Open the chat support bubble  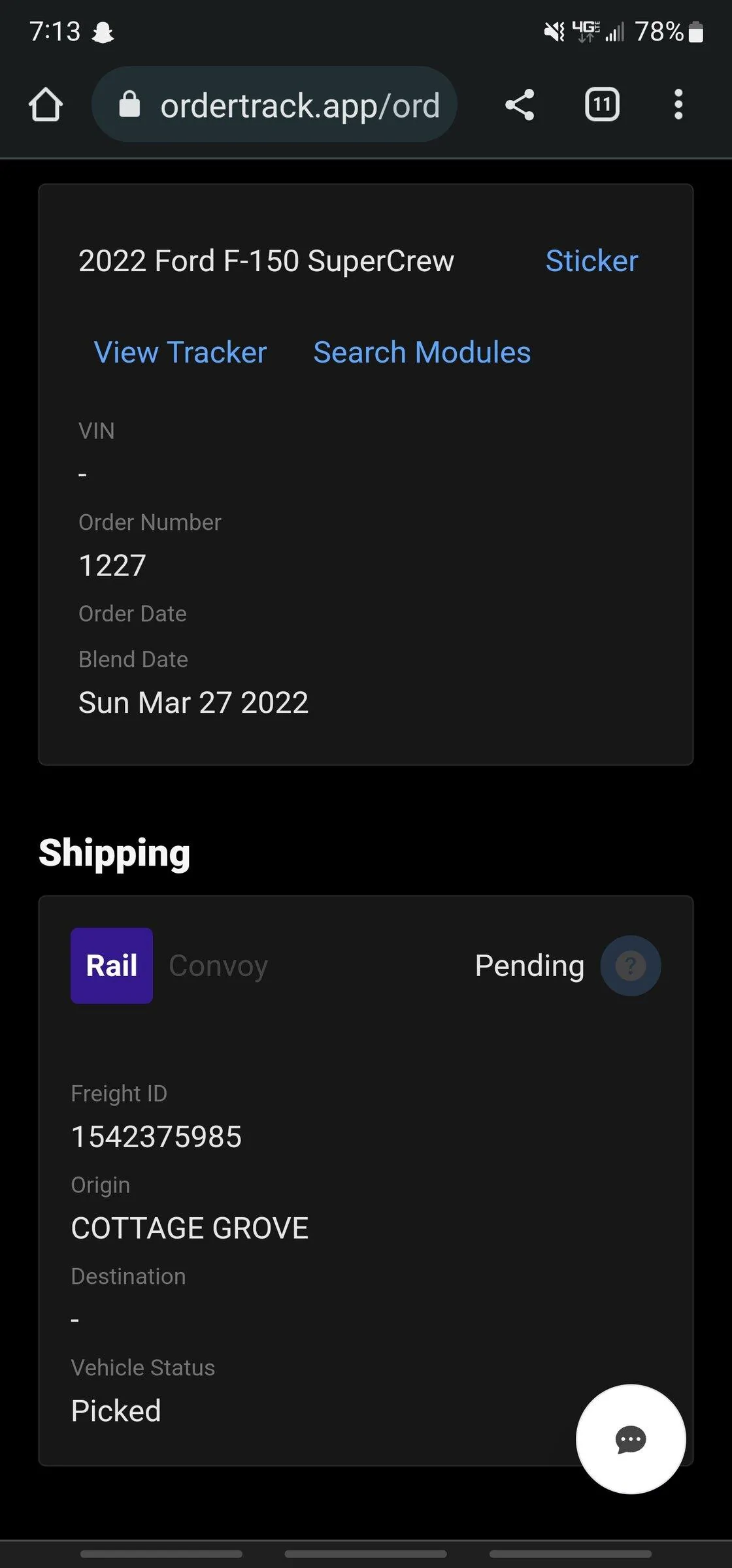pyautogui.click(x=631, y=1439)
